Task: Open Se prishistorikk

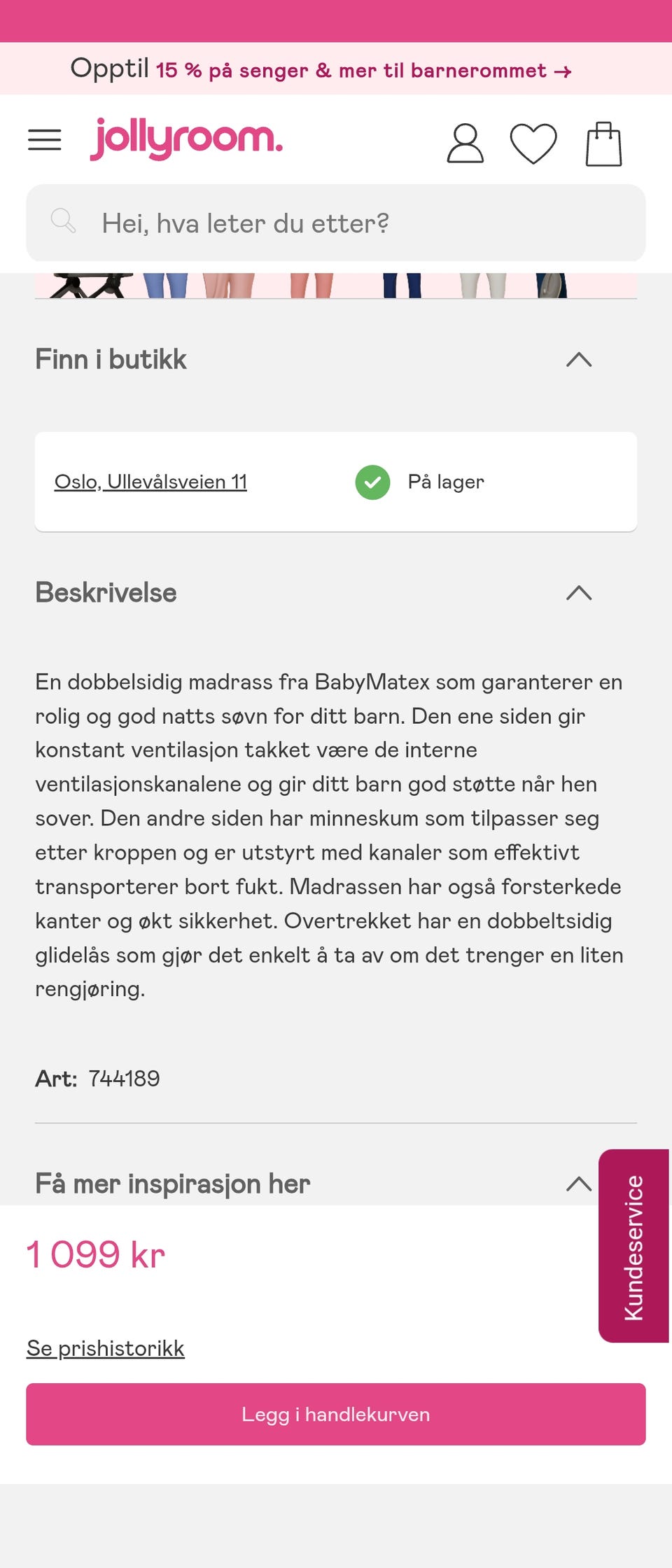Action: point(105,1347)
